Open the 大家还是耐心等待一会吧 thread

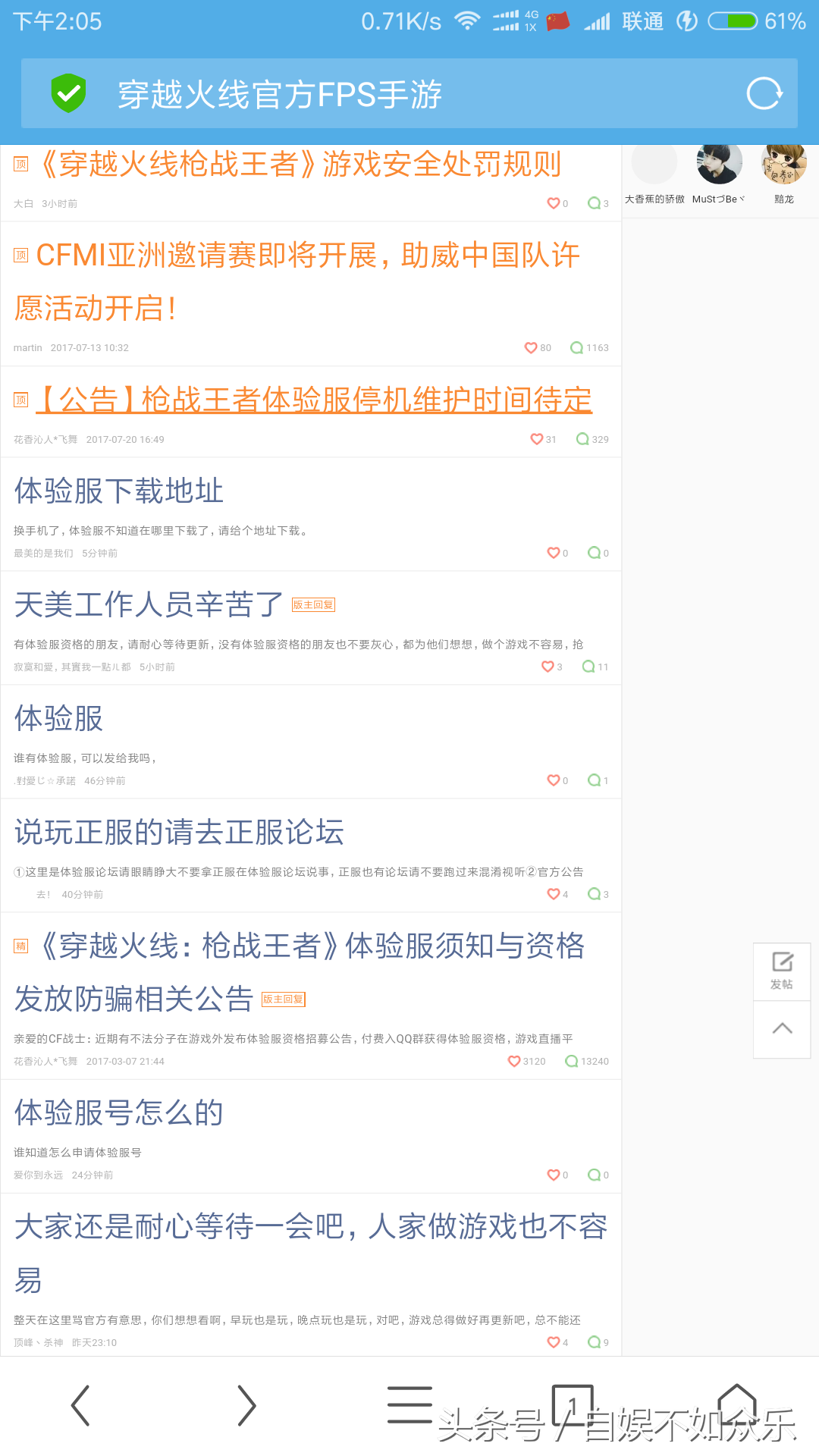pyautogui.click(x=311, y=1253)
